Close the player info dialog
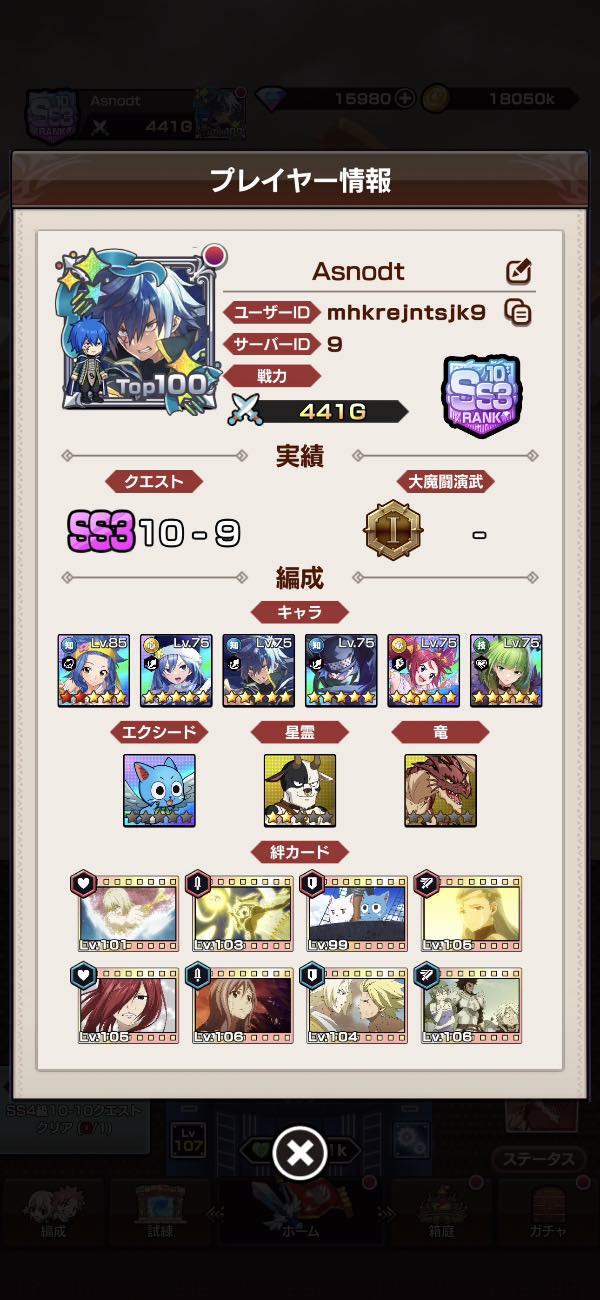The width and height of the screenshot is (600, 1300). pyautogui.click(x=299, y=1153)
